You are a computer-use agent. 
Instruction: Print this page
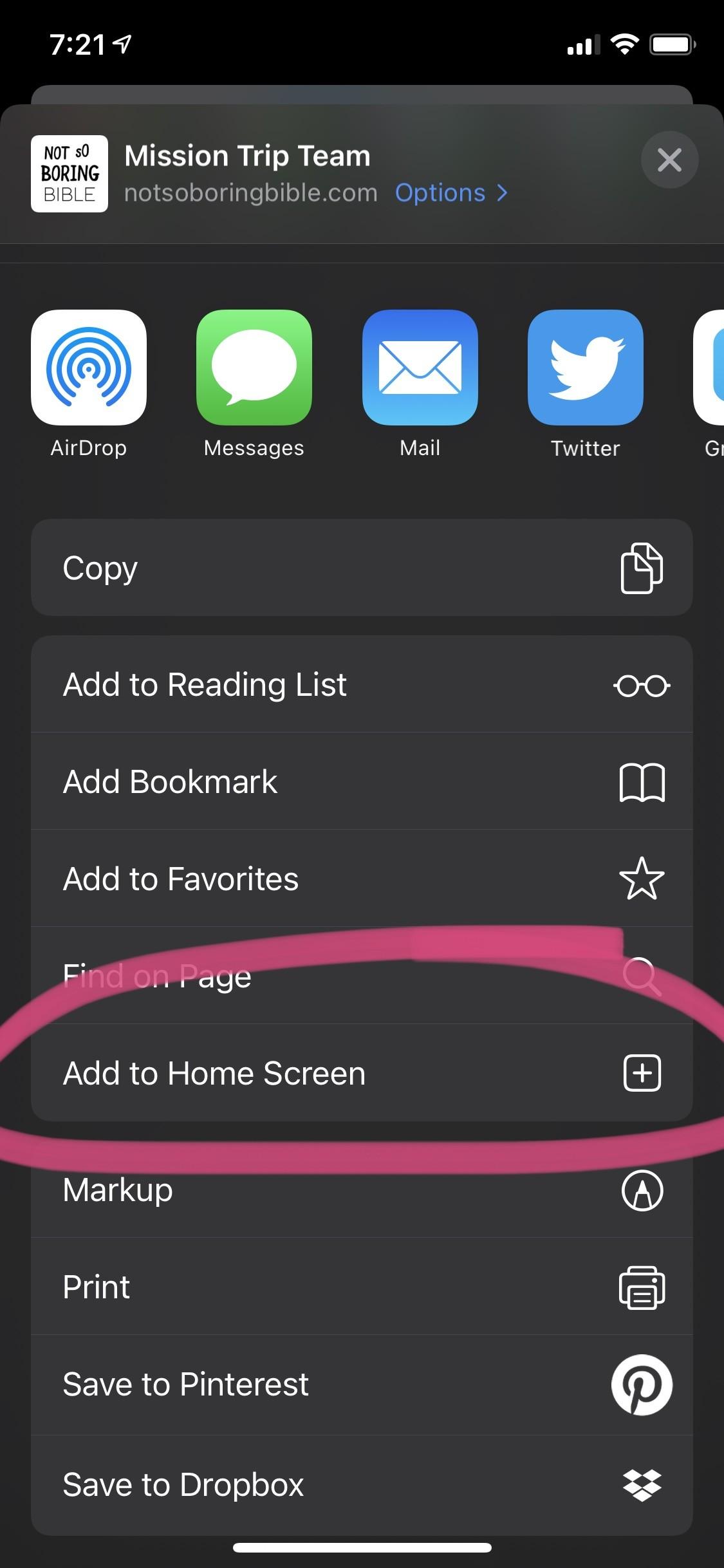362,1287
